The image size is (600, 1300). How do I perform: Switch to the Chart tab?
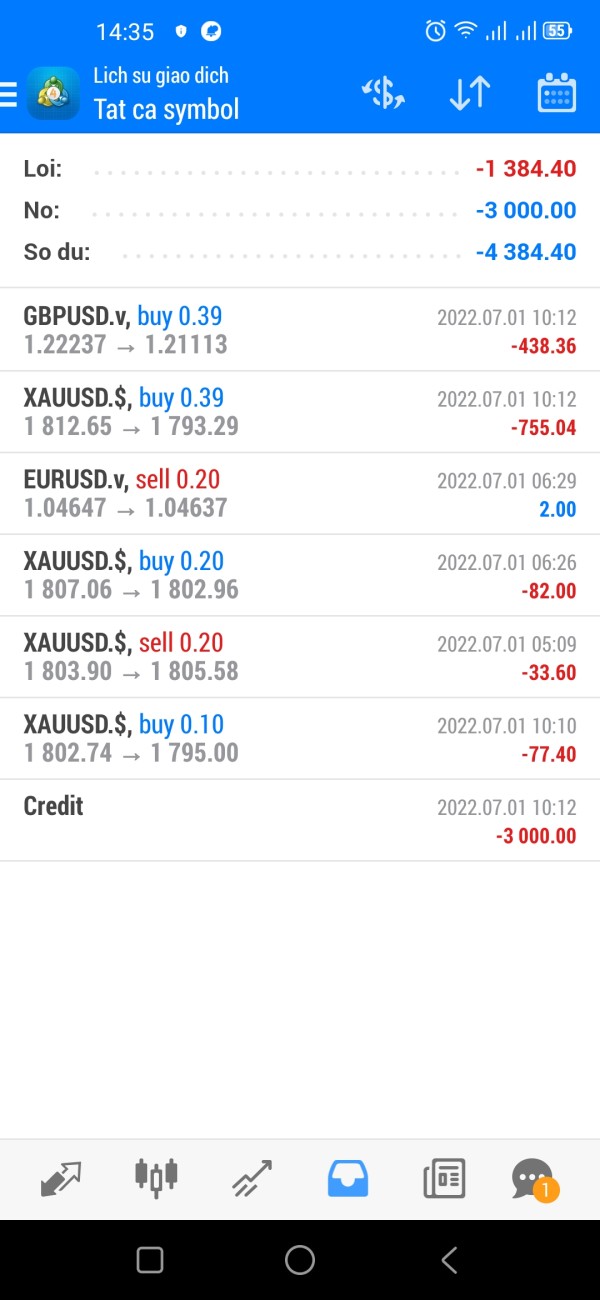[x=156, y=1179]
